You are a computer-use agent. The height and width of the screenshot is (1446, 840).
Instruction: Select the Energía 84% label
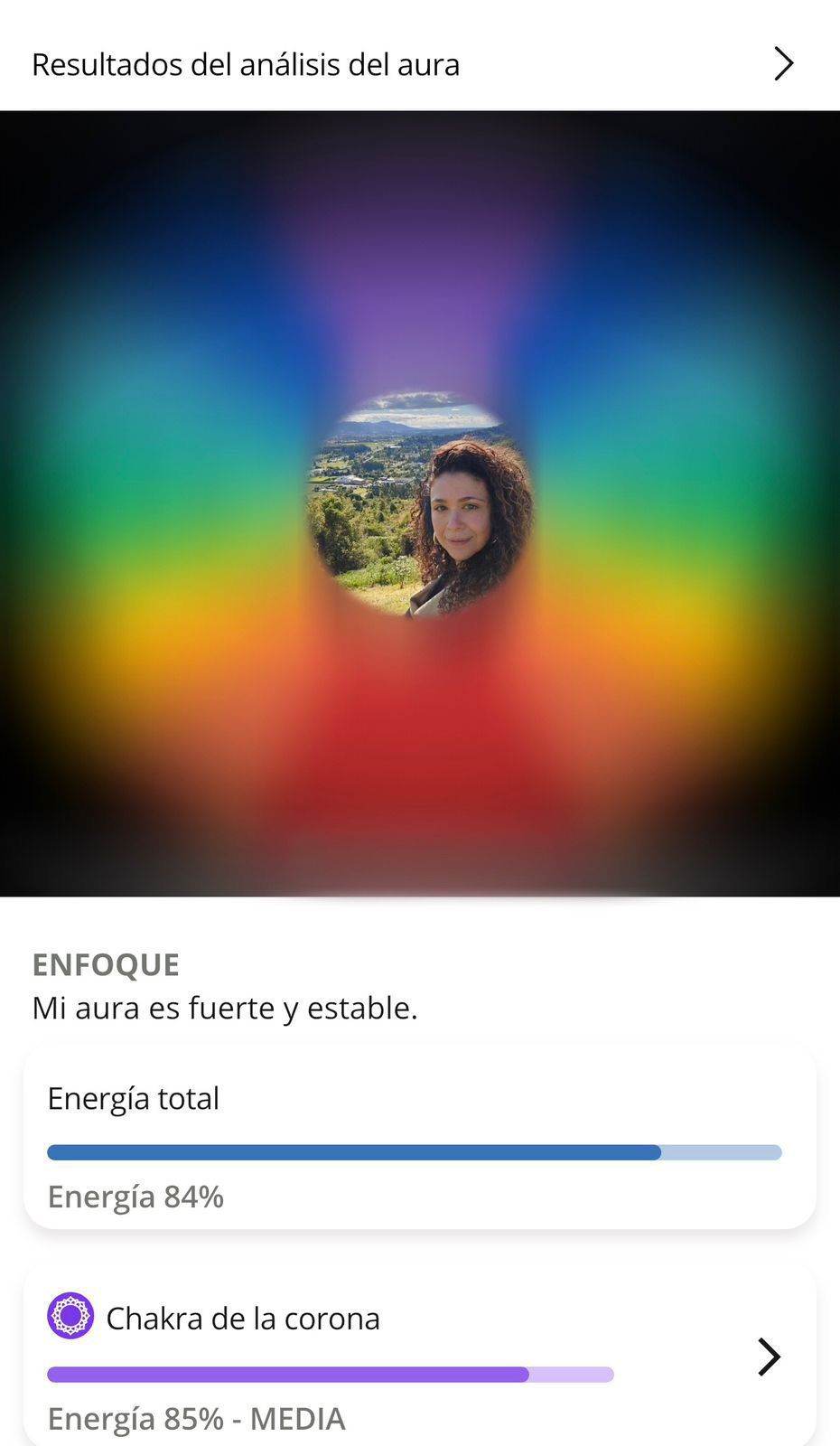tap(135, 1197)
